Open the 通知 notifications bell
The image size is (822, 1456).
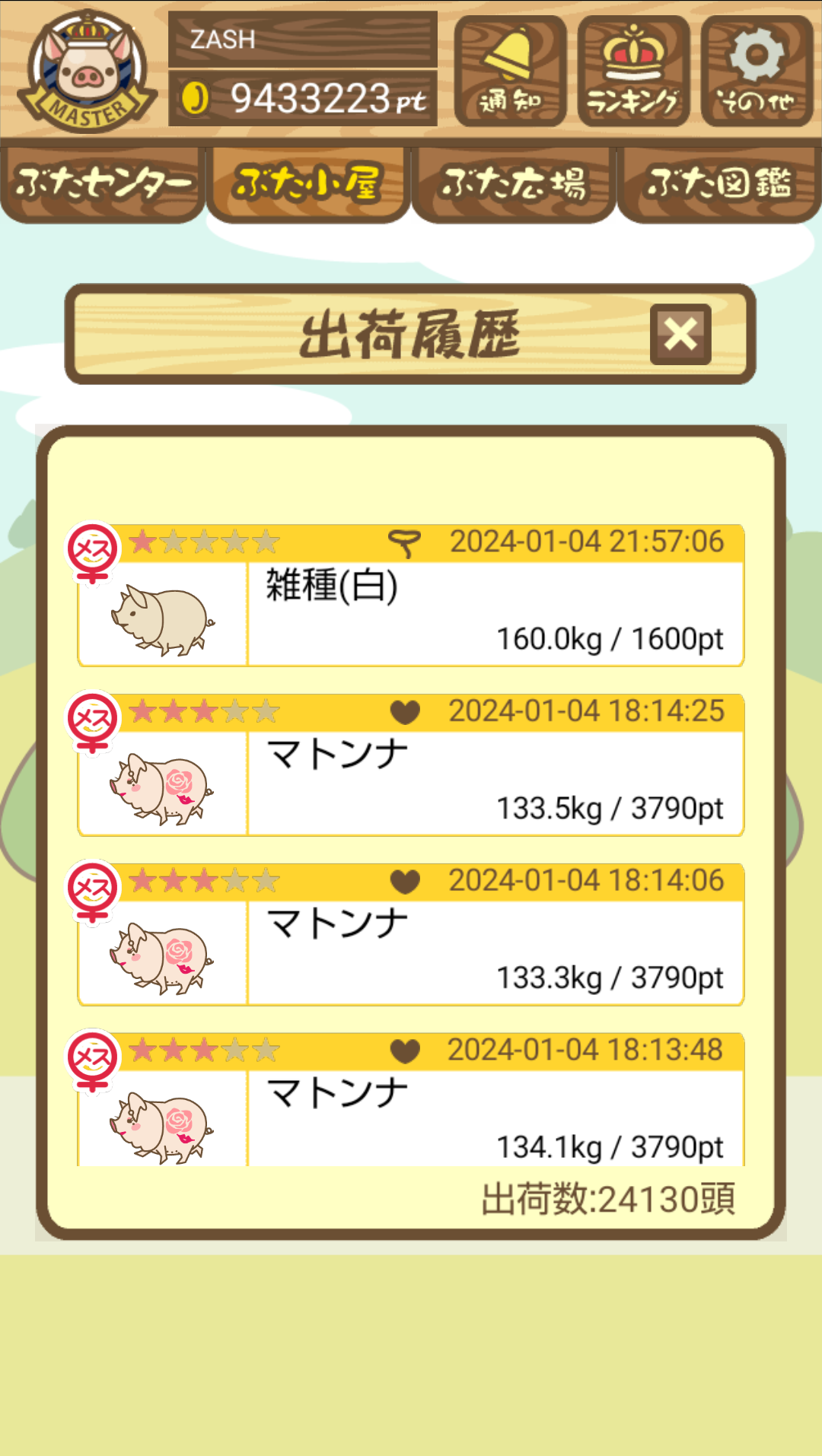(x=510, y=72)
